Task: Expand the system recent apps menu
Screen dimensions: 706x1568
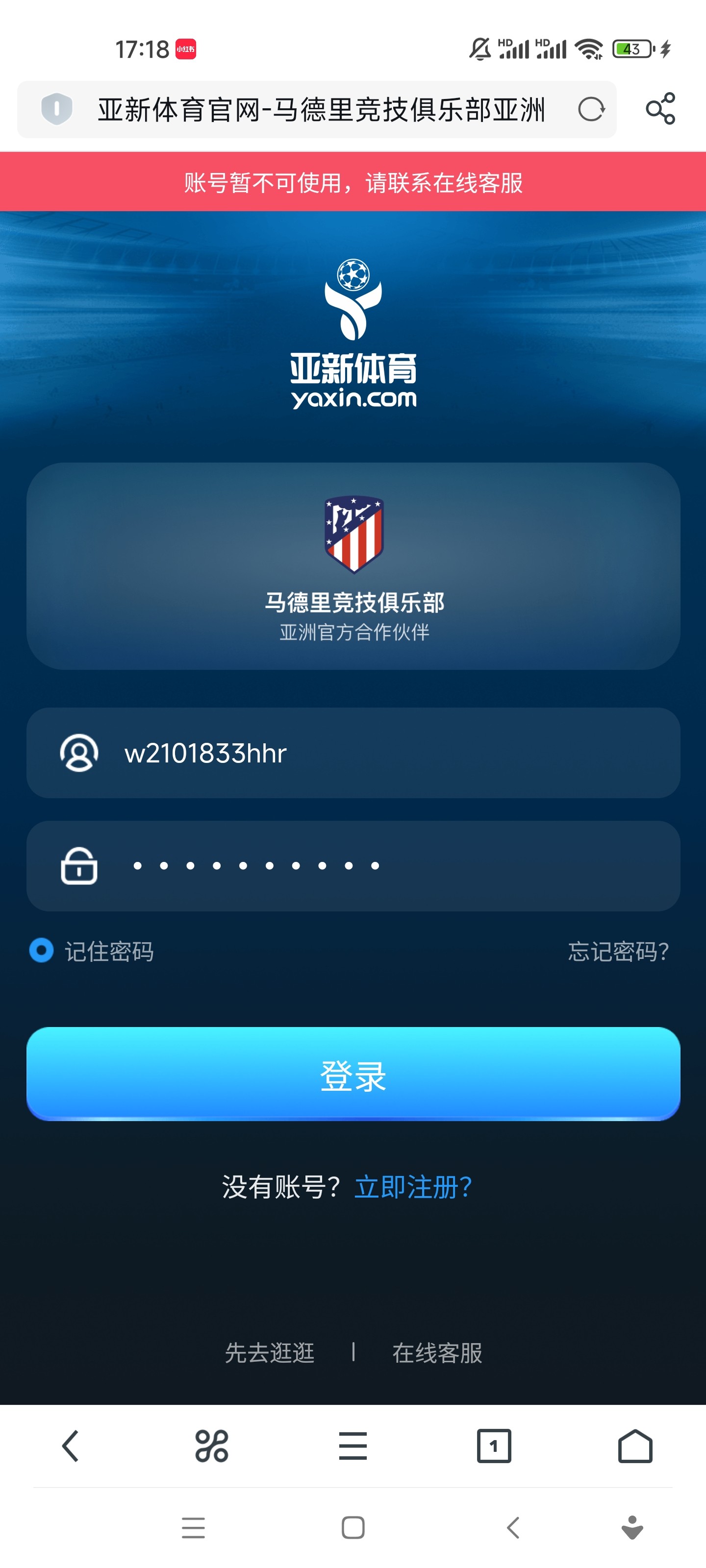Action: point(193,1527)
